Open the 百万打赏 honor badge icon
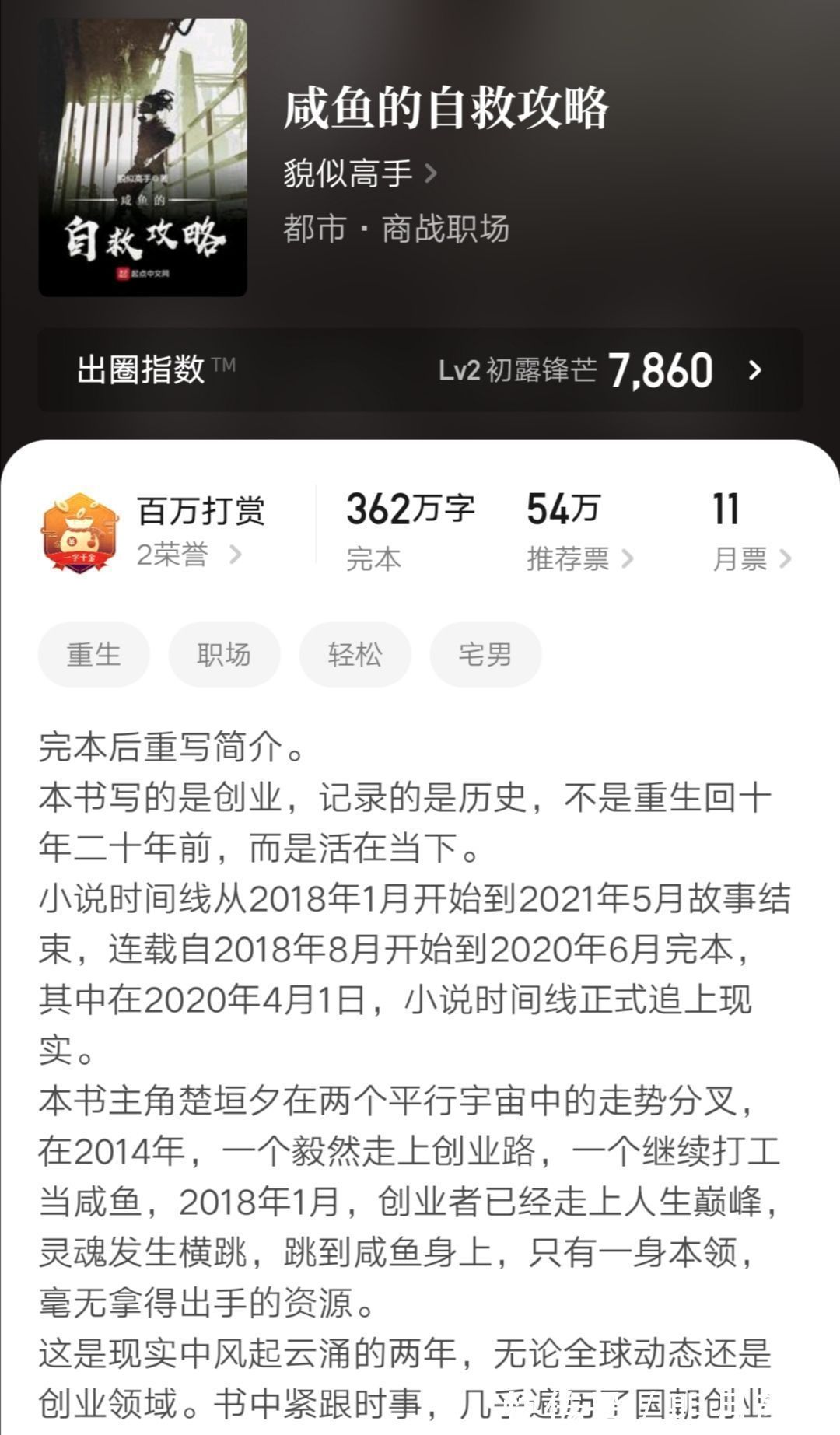This screenshot has width=840, height=1435. click(x=78, y=531)
